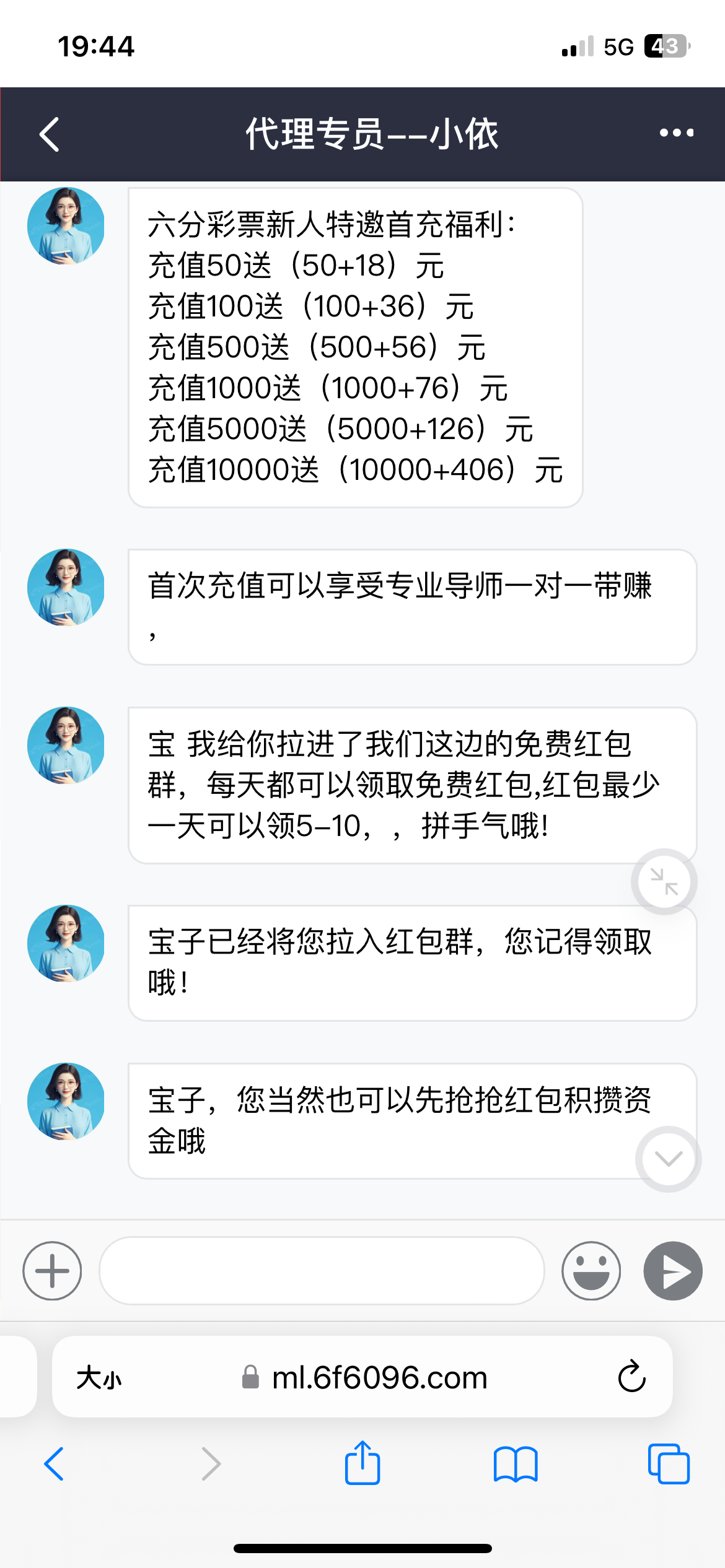Viewport: 725px width, 1568px height.
Task: Go to previous page in Safari
Action: pyautogui.click(x=55, y=1464)
